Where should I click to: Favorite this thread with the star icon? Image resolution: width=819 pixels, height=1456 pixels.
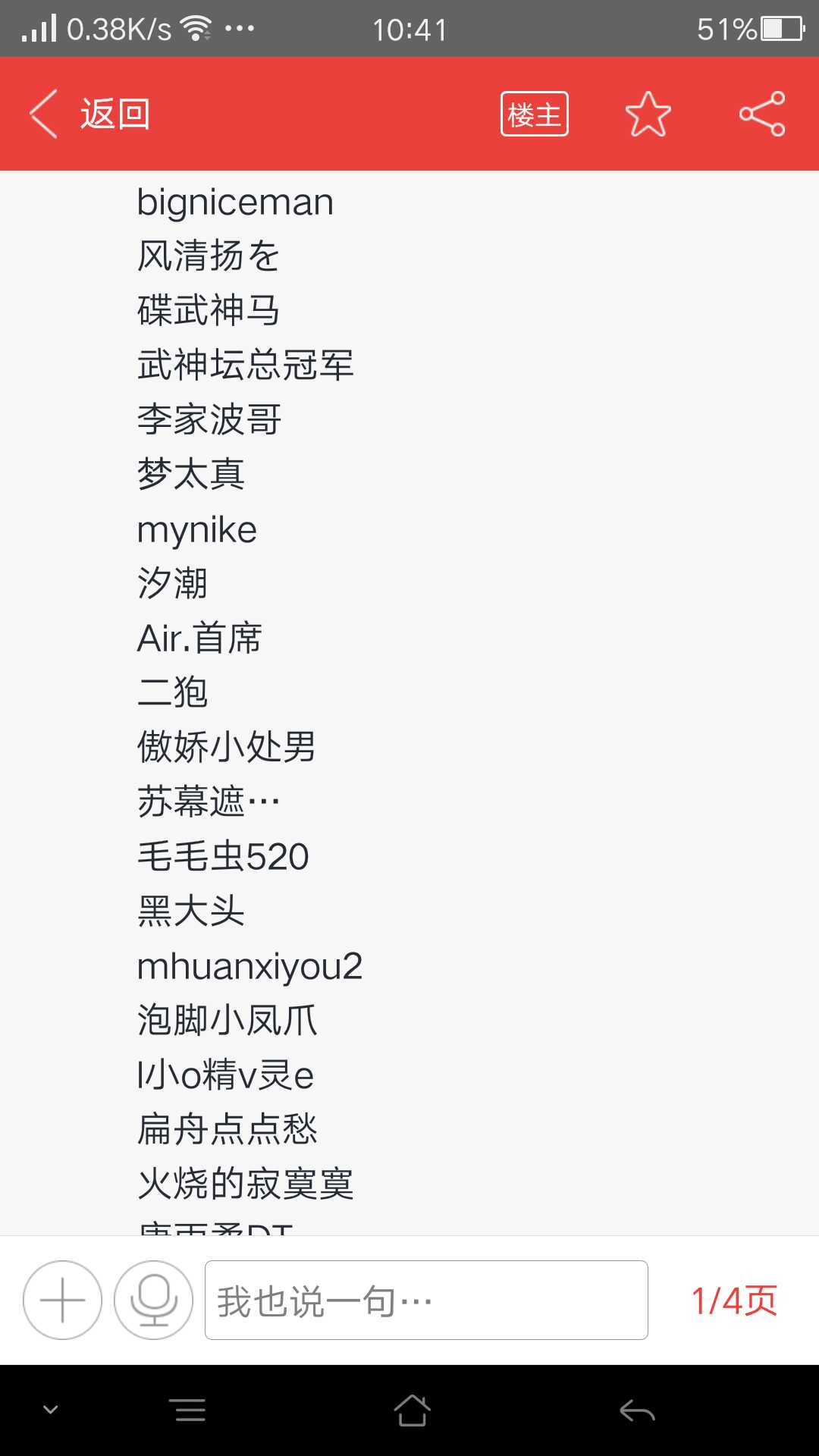coord(648,114)
